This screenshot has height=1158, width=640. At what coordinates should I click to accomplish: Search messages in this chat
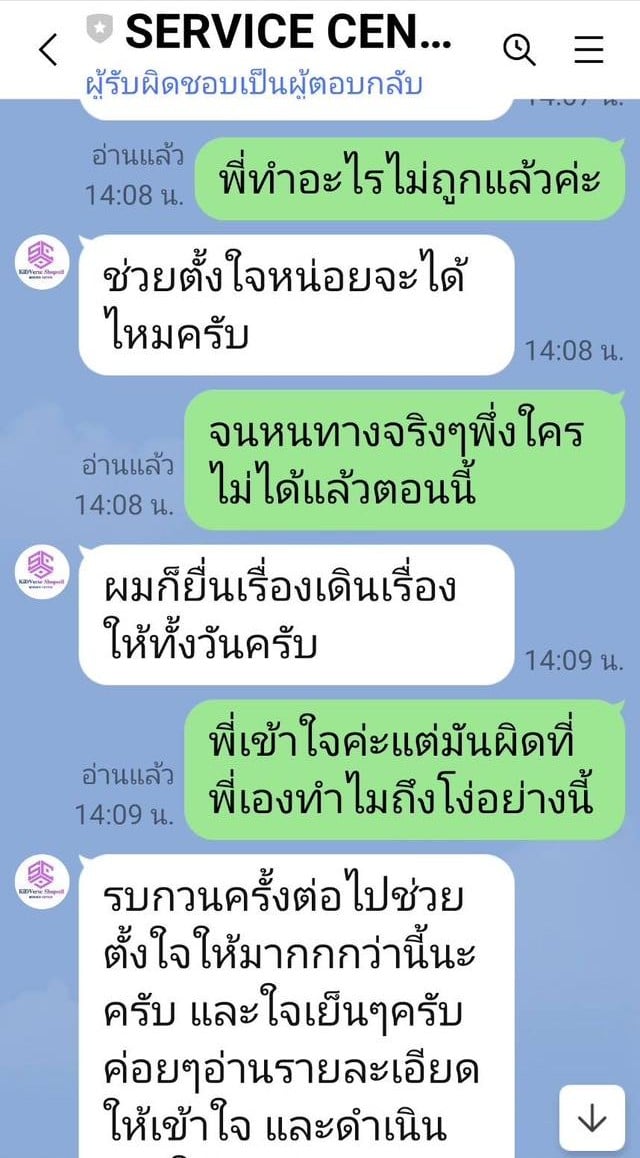(x=519, y=49)
